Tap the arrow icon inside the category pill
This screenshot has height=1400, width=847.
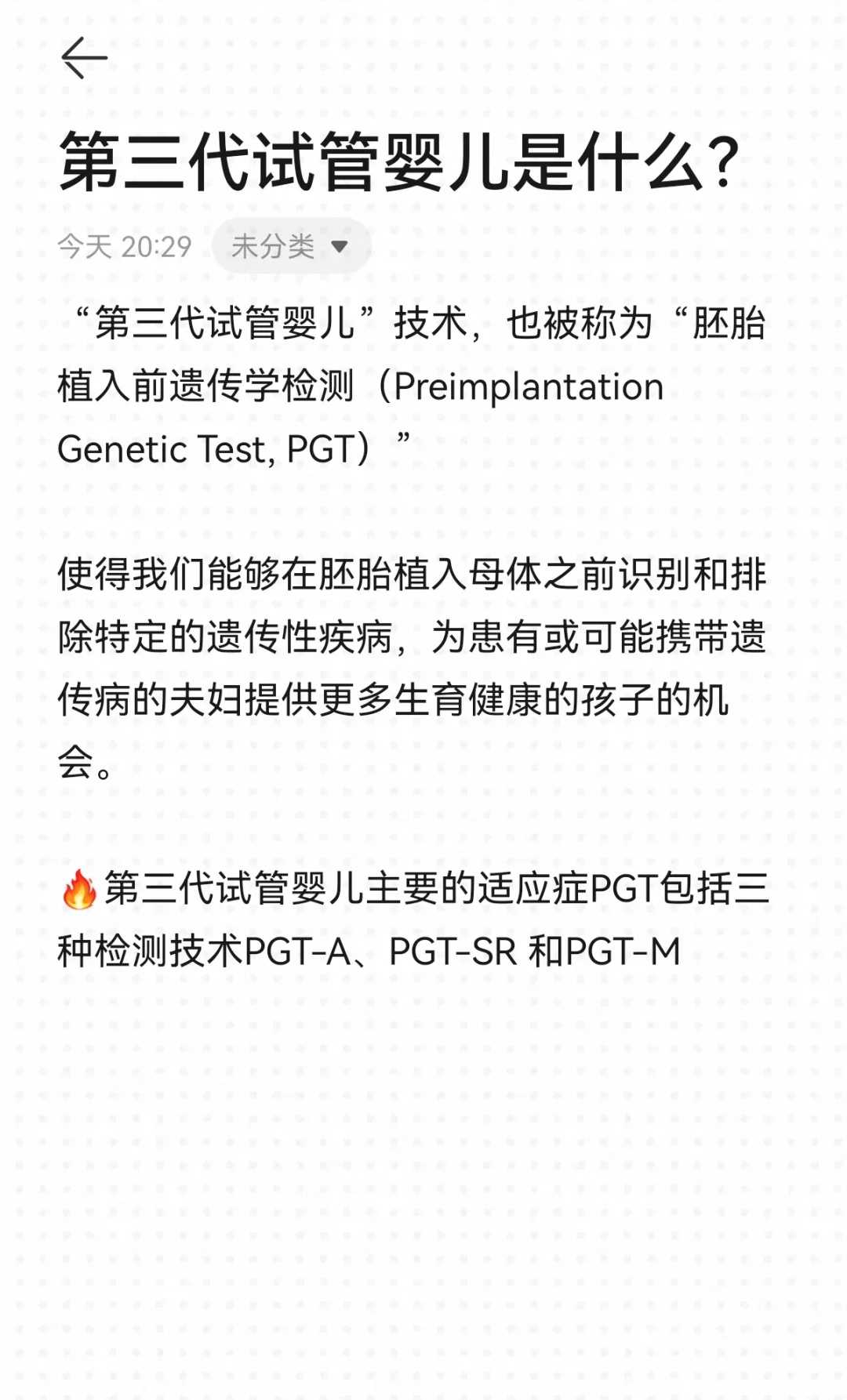[x=340, y=246]
